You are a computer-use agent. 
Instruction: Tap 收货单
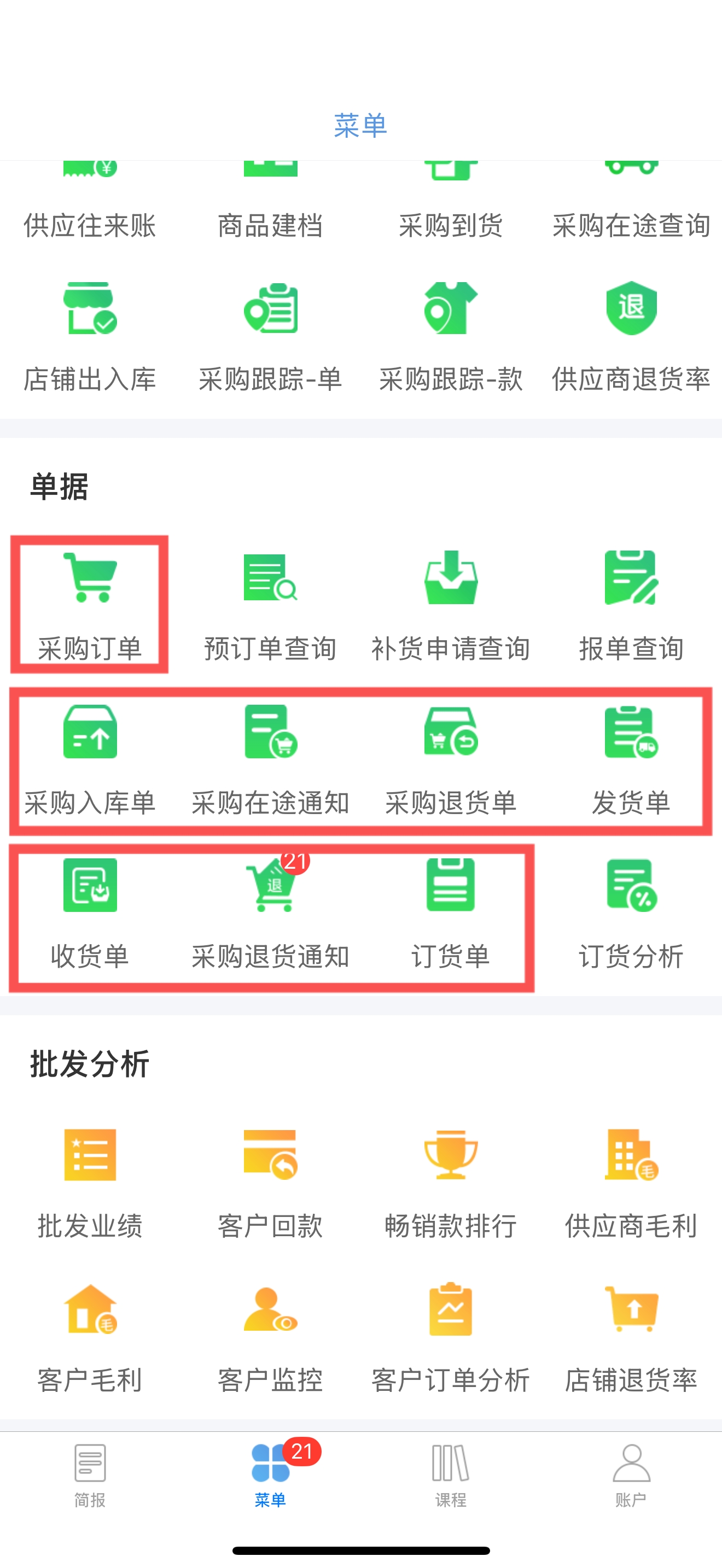90,914
